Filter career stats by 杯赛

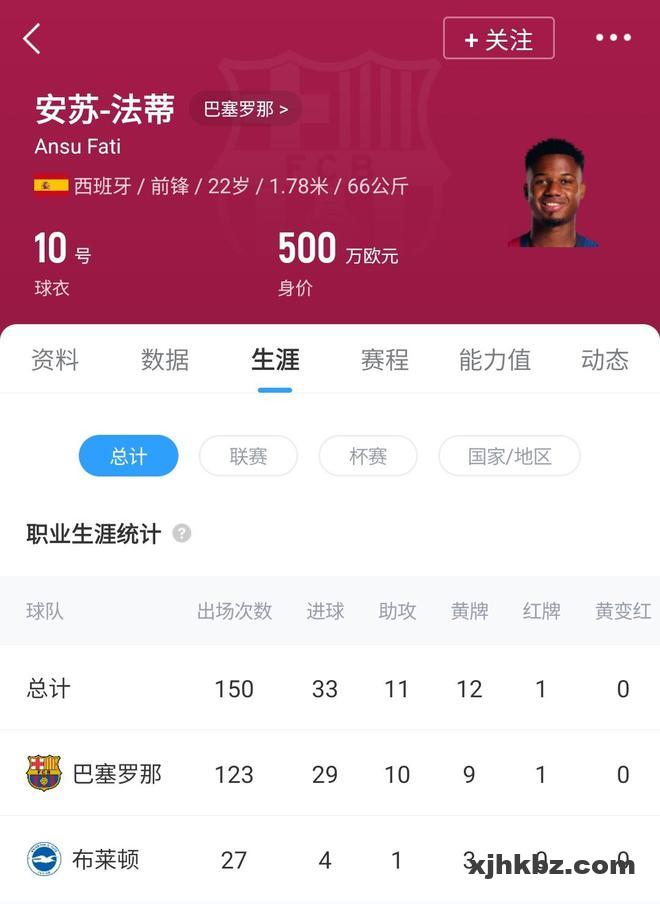(368, 456)
